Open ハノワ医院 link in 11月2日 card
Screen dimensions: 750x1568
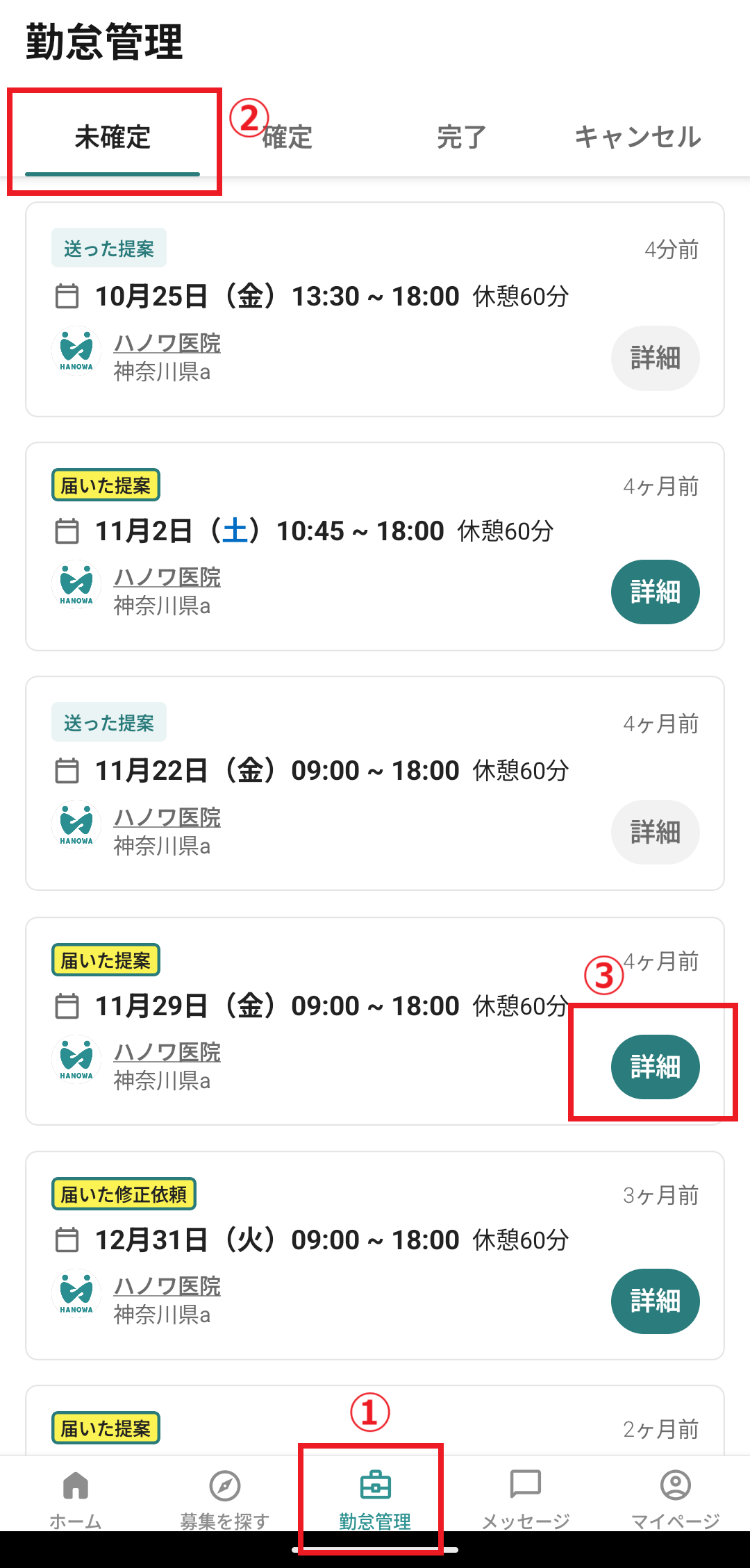(167, 577)
